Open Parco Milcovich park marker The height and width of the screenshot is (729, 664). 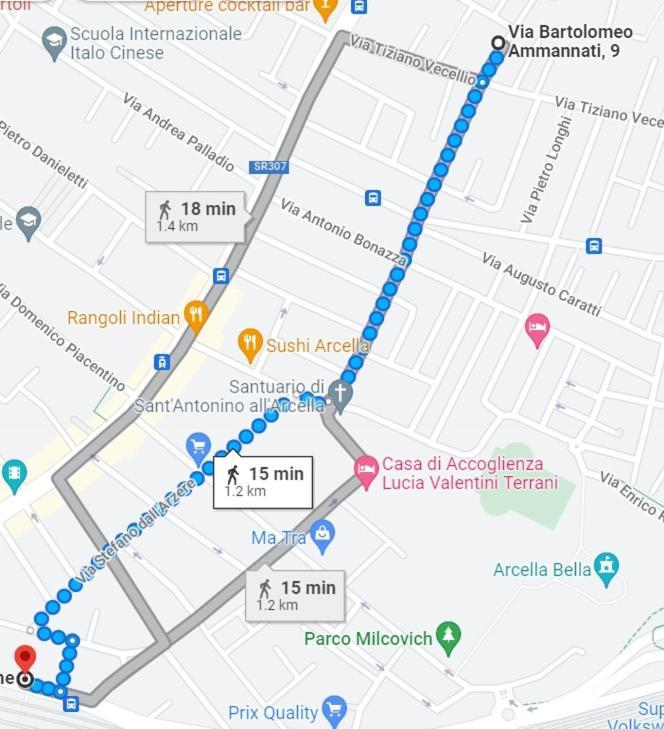(x=449, y=636)
